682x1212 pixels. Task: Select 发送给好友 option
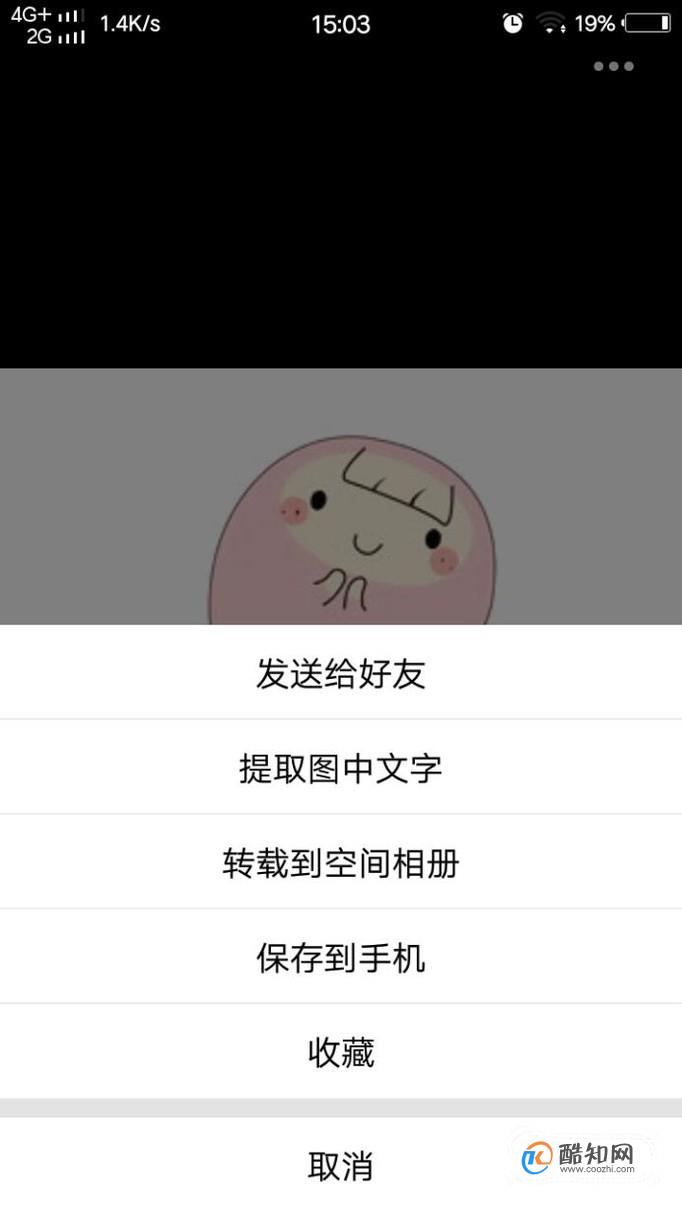[341, 673]
